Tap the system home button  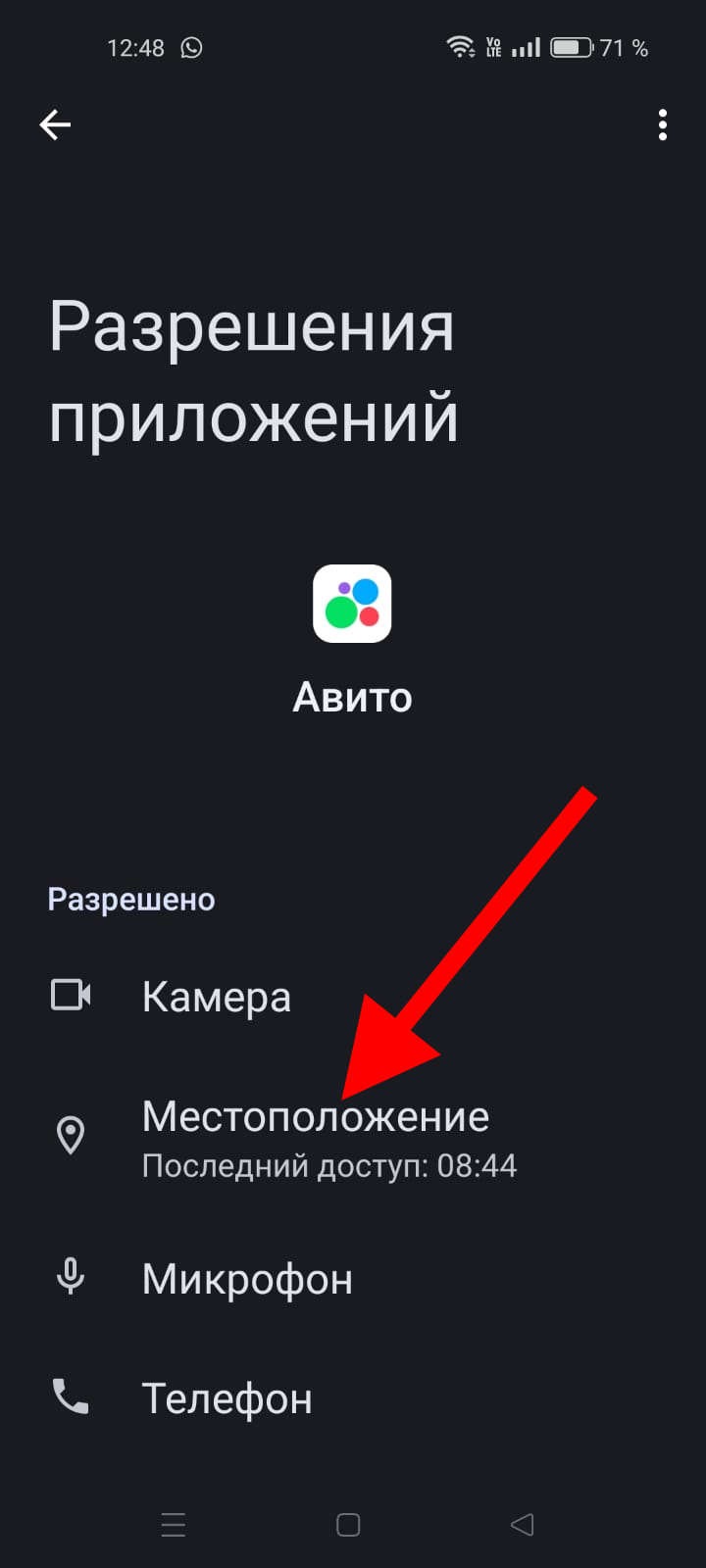348,1525
